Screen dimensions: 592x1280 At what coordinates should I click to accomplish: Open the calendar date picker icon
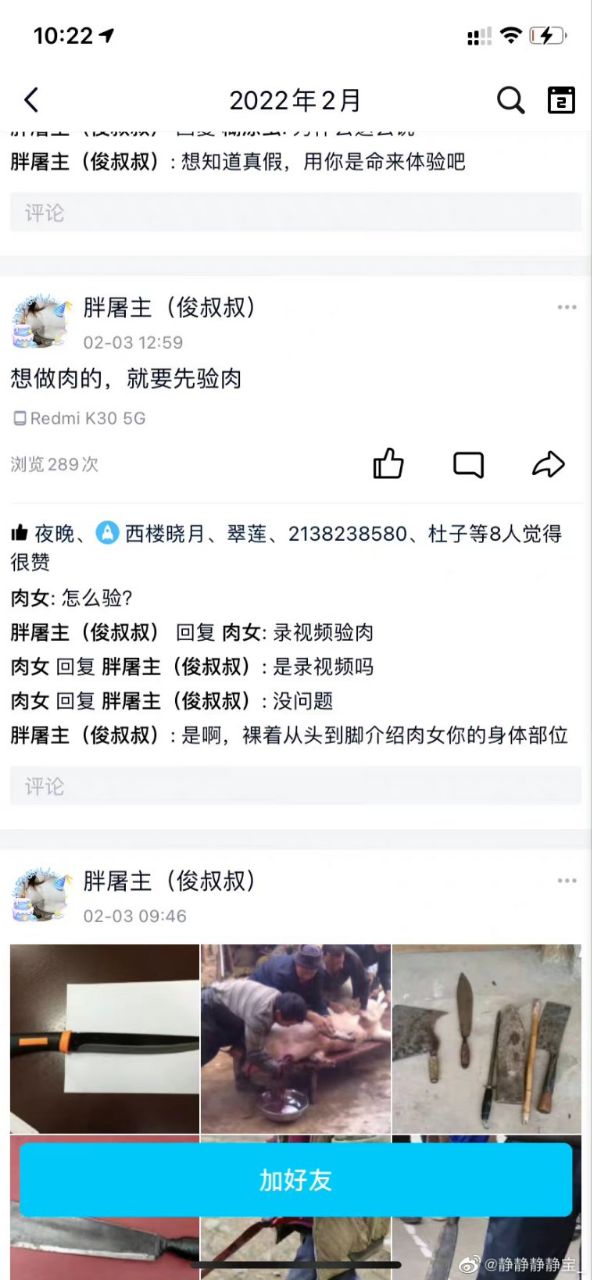pos(561,100)
